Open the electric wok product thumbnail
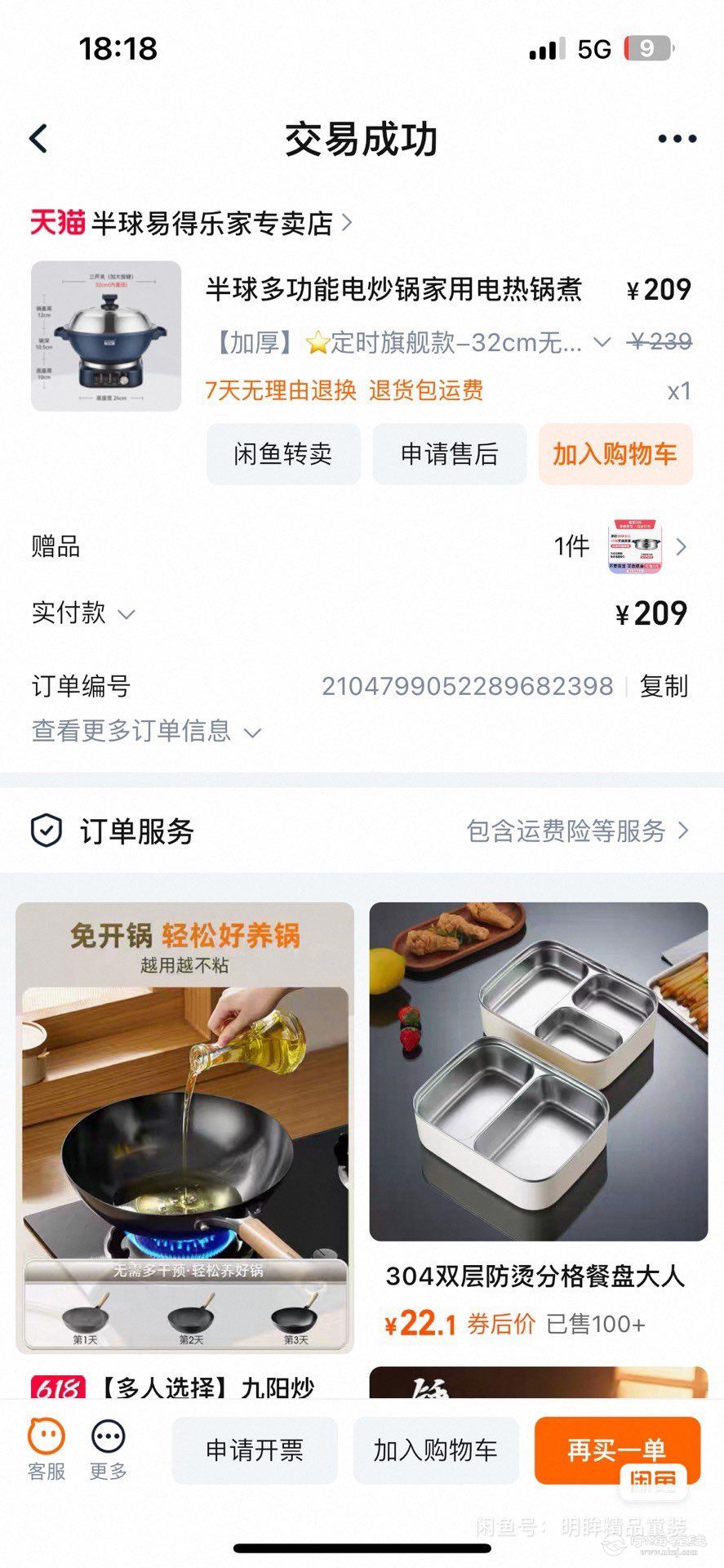724x1568 pixels. [x=106, y=336]
